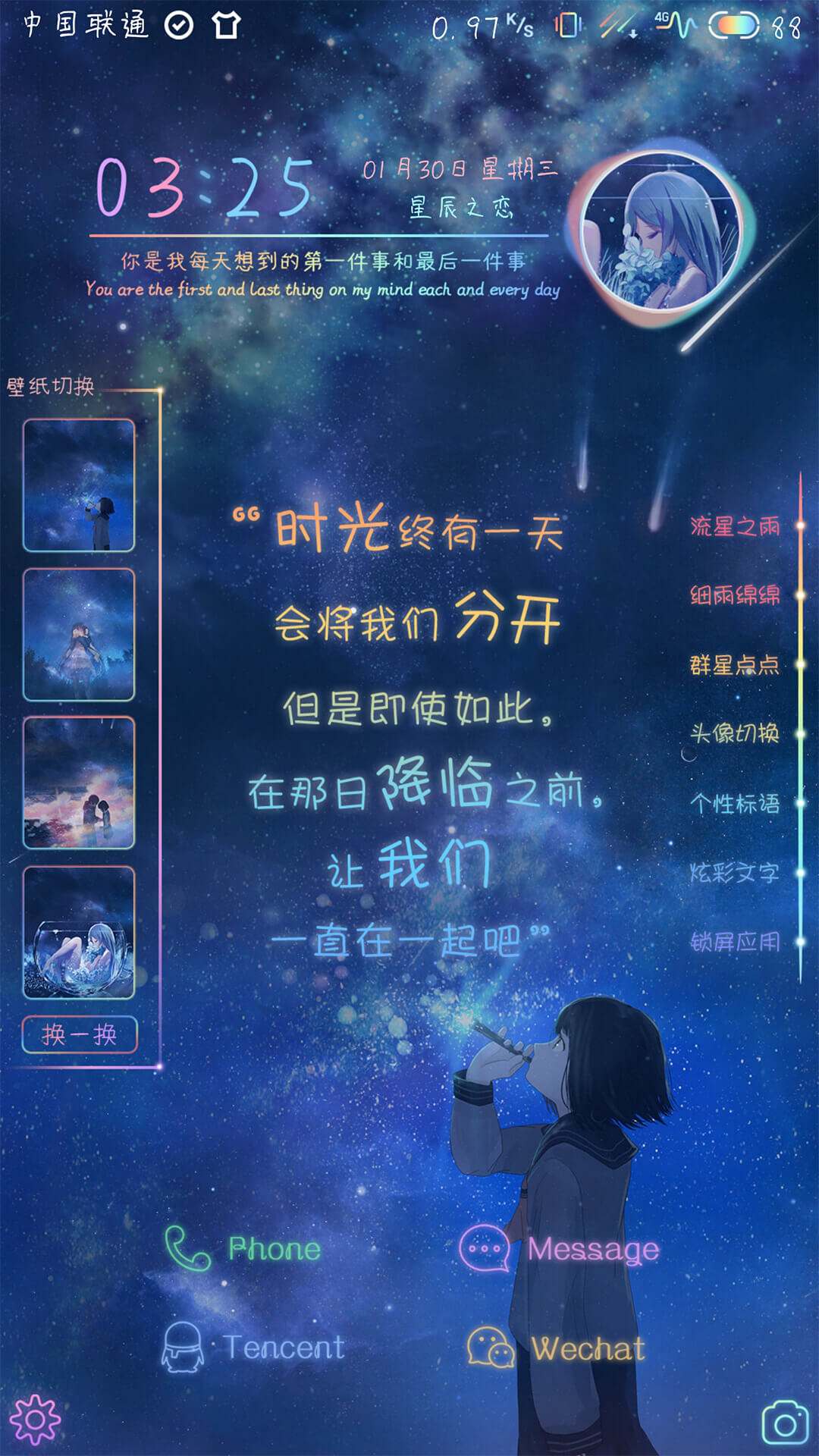819x1456 pixels.
Task: Toggle the 群星点点 effect
Action: (x=736, y=664)
